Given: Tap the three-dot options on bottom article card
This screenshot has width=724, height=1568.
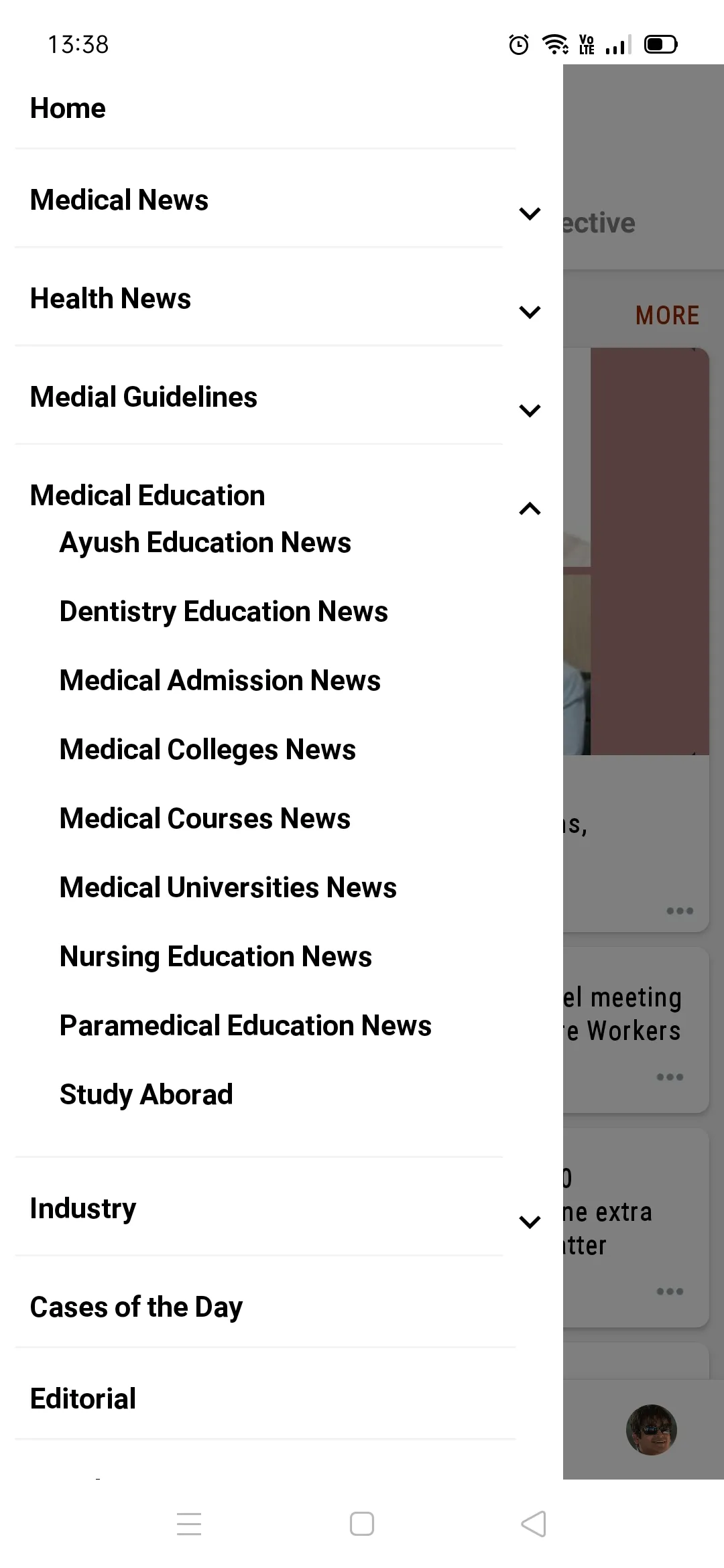Looking at the screenshot, I should 670,1291.
